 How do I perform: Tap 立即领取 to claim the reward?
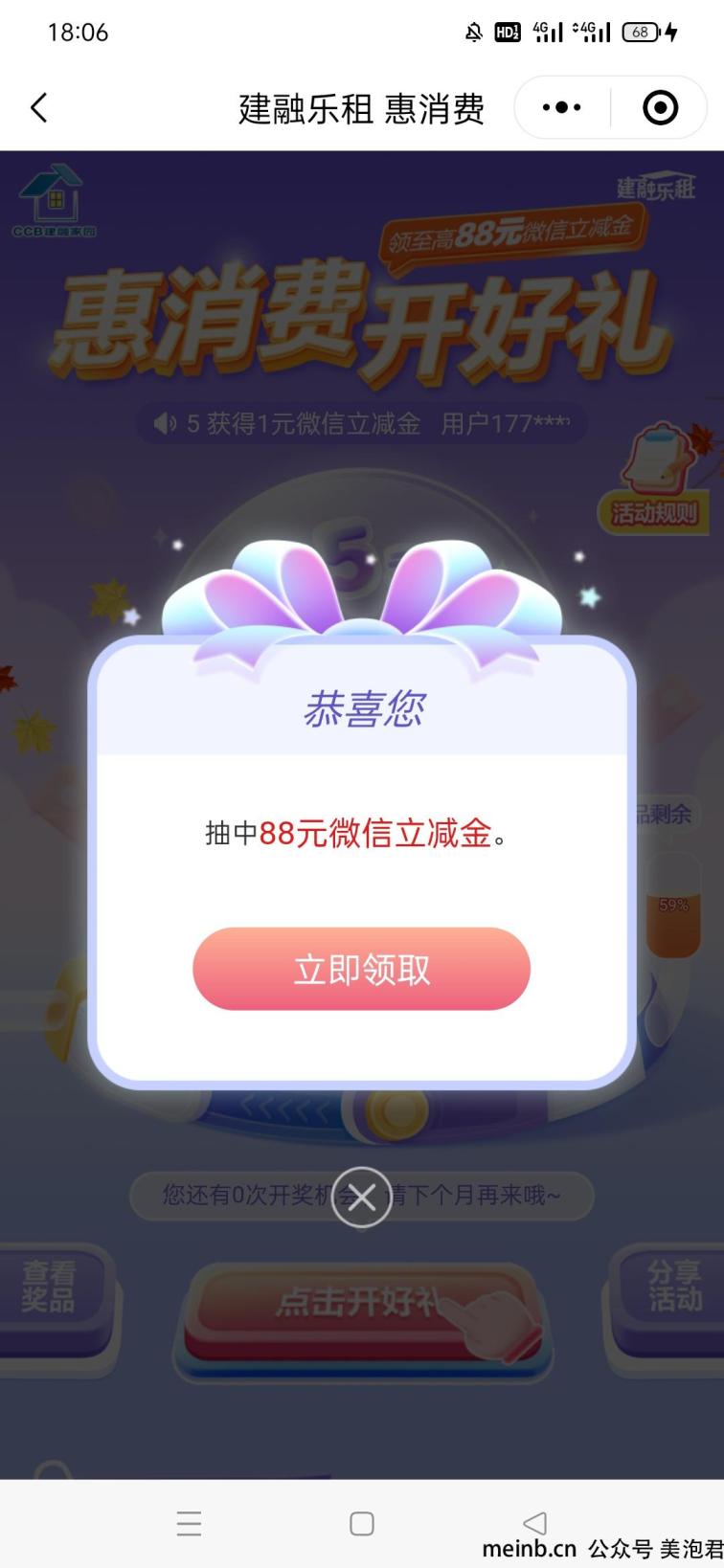pyautogui.click(x=361, y=969)
